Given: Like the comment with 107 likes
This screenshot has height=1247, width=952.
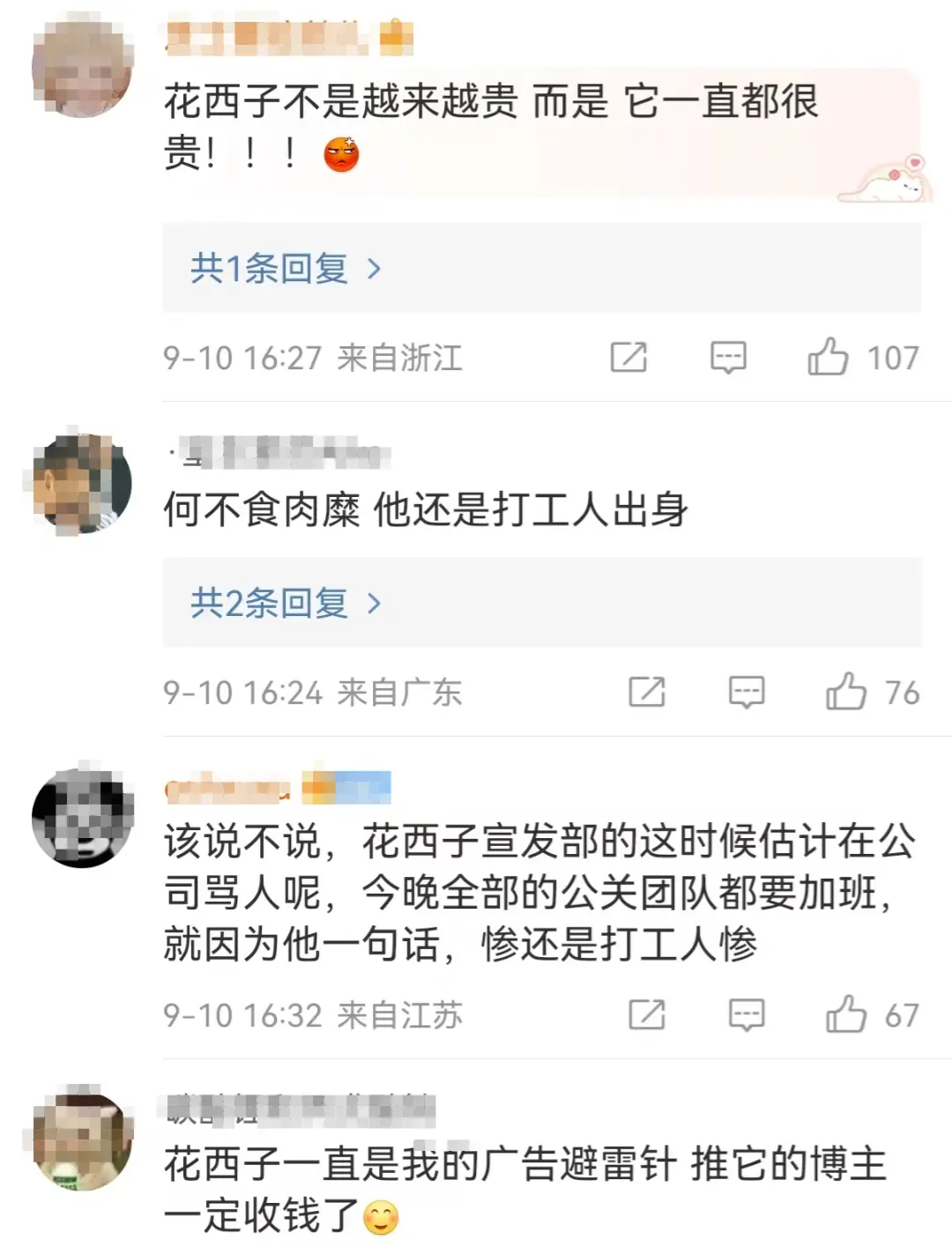Looking at the screenshot, I should [x=828, y=357].
